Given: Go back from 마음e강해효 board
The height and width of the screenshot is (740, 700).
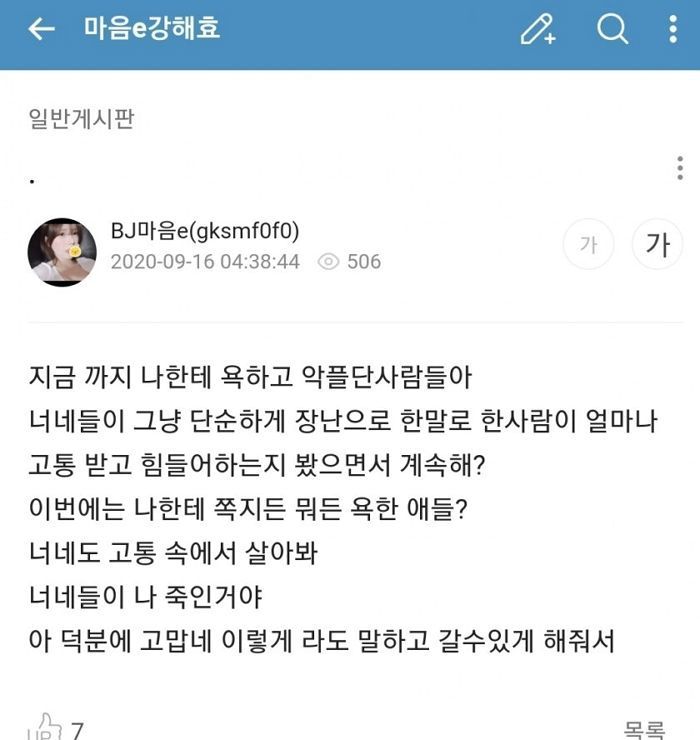Looking at the screenshot, I should pyautogui.click(x=41, y=29).
